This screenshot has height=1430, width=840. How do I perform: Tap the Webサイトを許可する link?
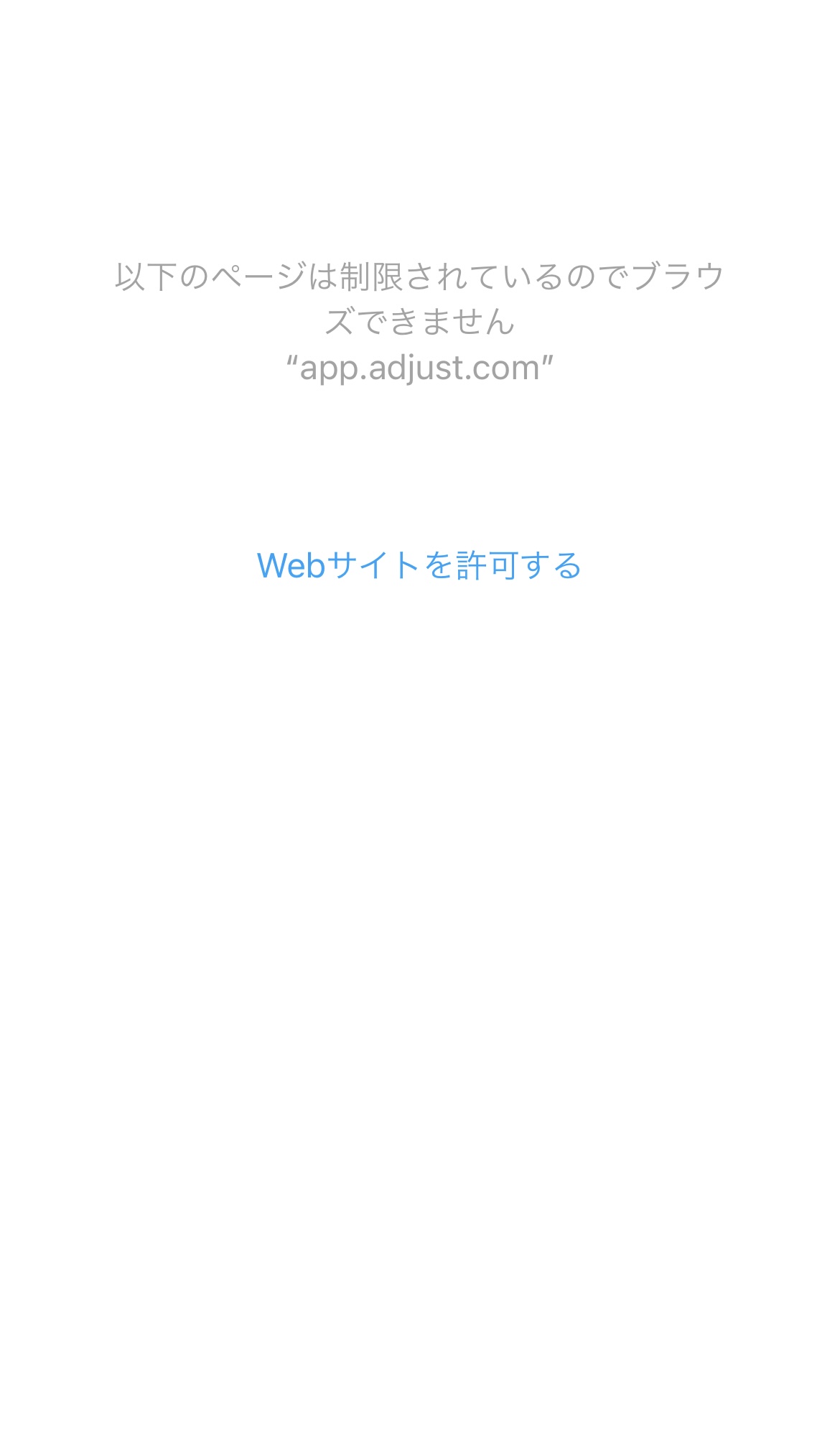419,565
